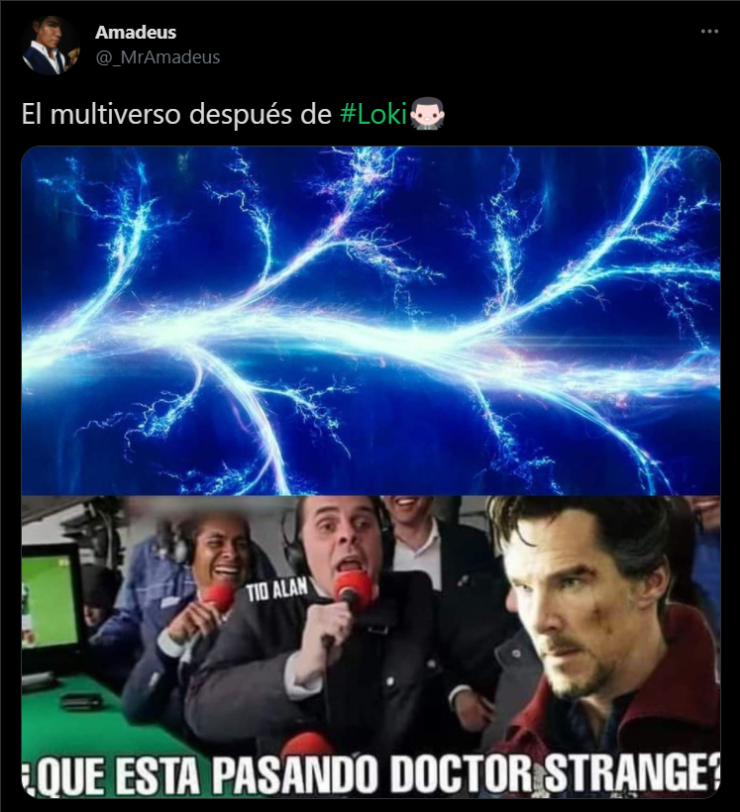Viewport: 740px width, 812px height.
Task: View the Amadeus profile via display name
Action: (x=135, y=33)
